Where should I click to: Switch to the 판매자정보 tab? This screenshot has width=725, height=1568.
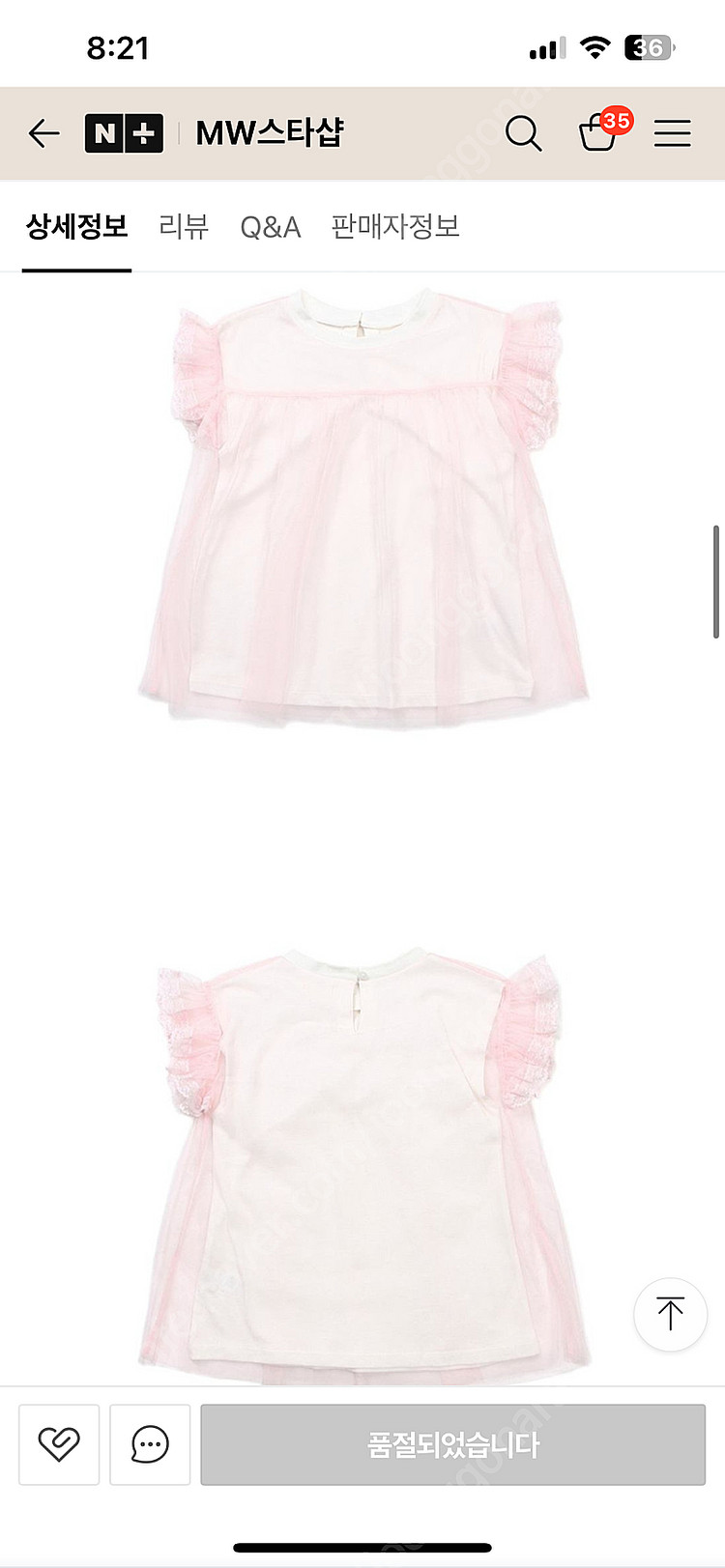[x=394, y=227]
